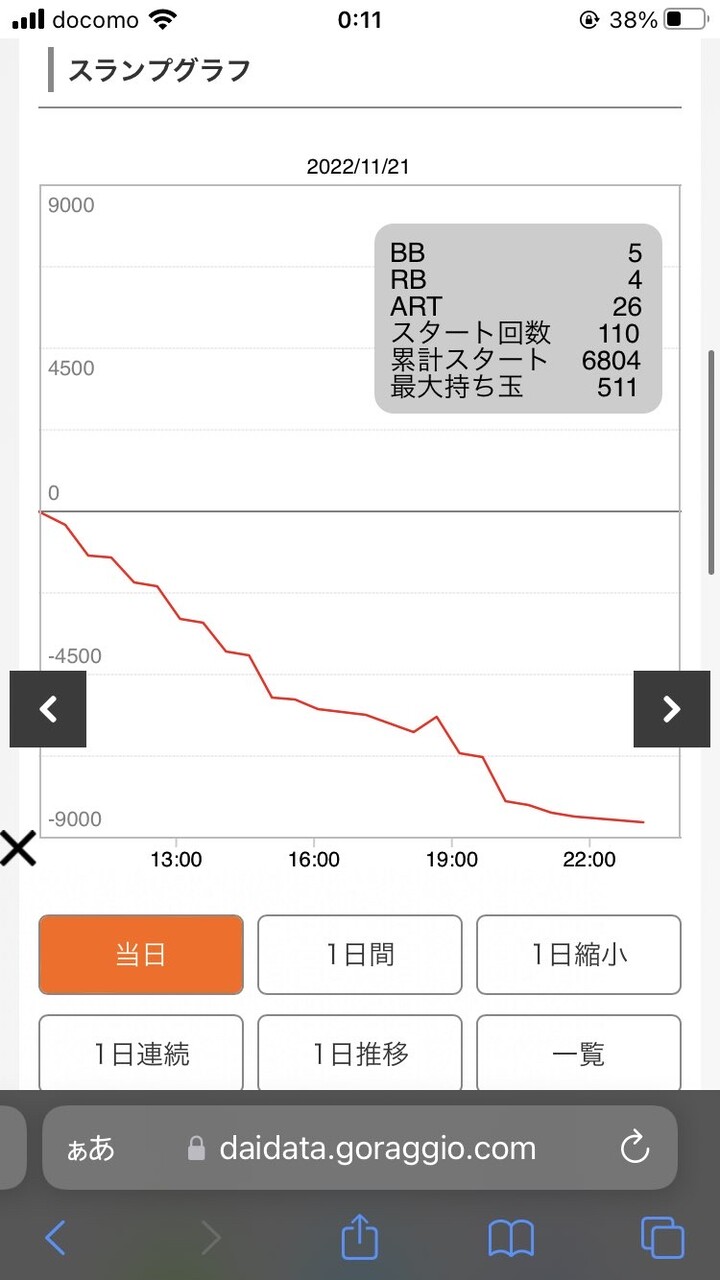
Task: Go to the next graph arrow
Action: pyautogui.click(x=672, y=709)
